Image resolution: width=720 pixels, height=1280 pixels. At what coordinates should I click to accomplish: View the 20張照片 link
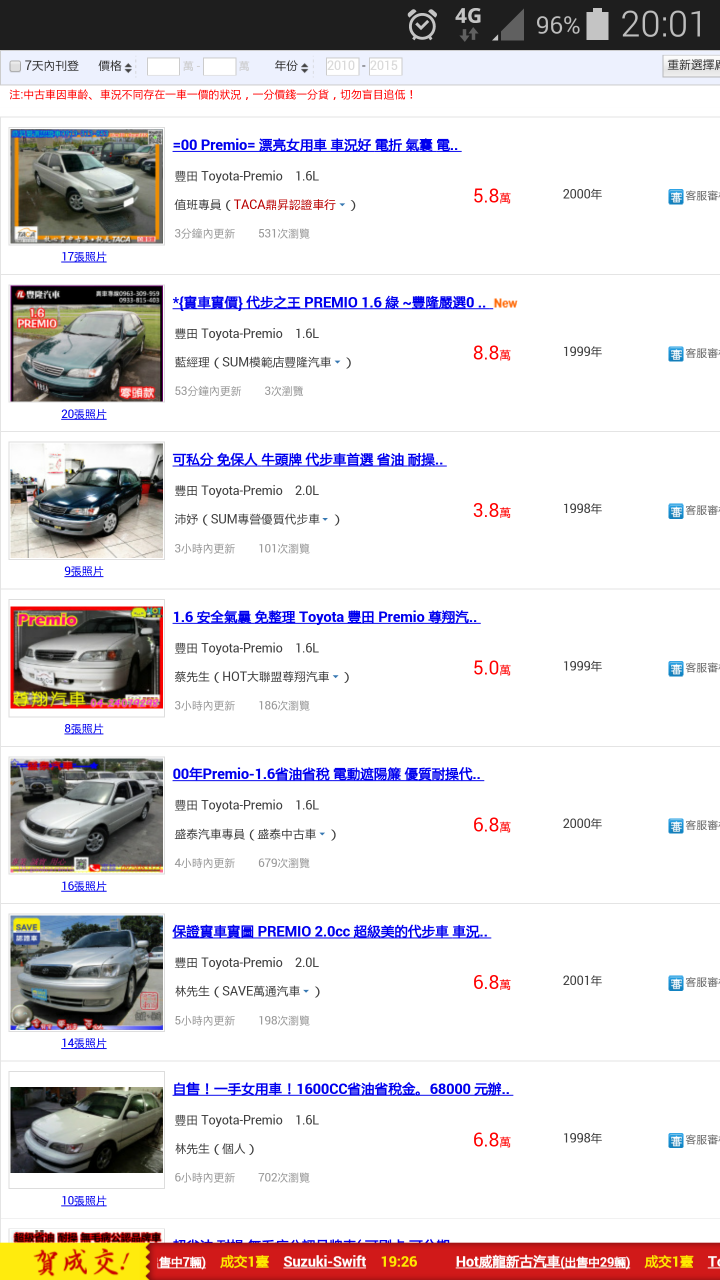click(84, 414)
